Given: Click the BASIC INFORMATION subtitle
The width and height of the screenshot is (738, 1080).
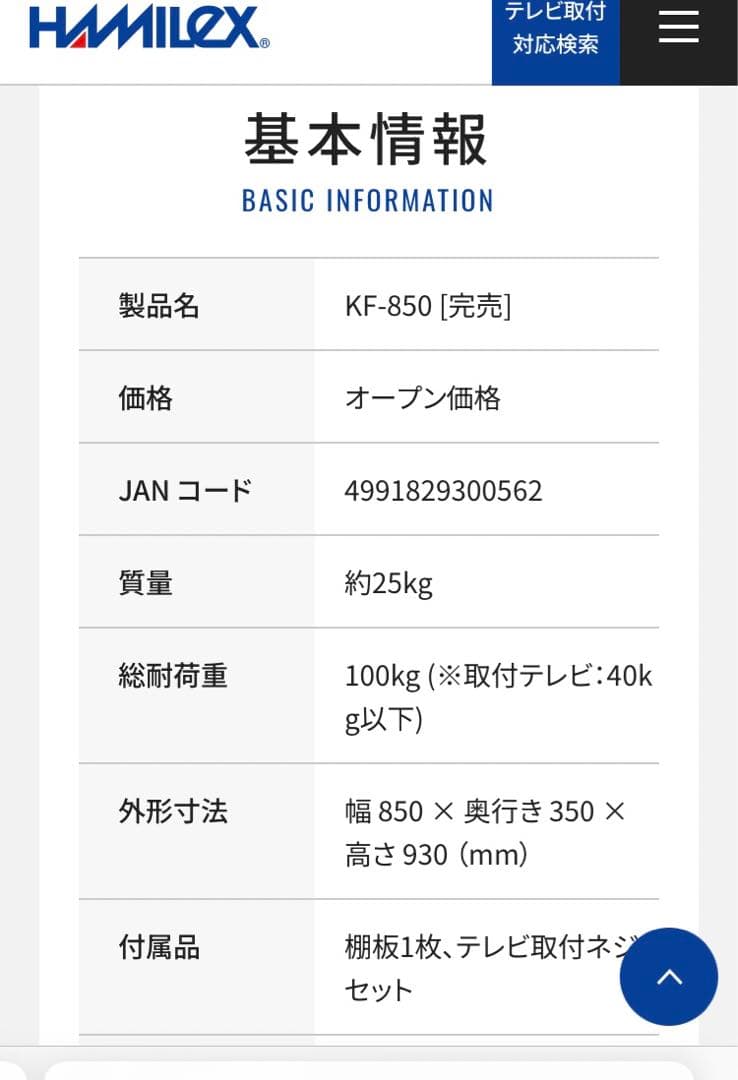Looking at the screenshot, I should point(369,201).
